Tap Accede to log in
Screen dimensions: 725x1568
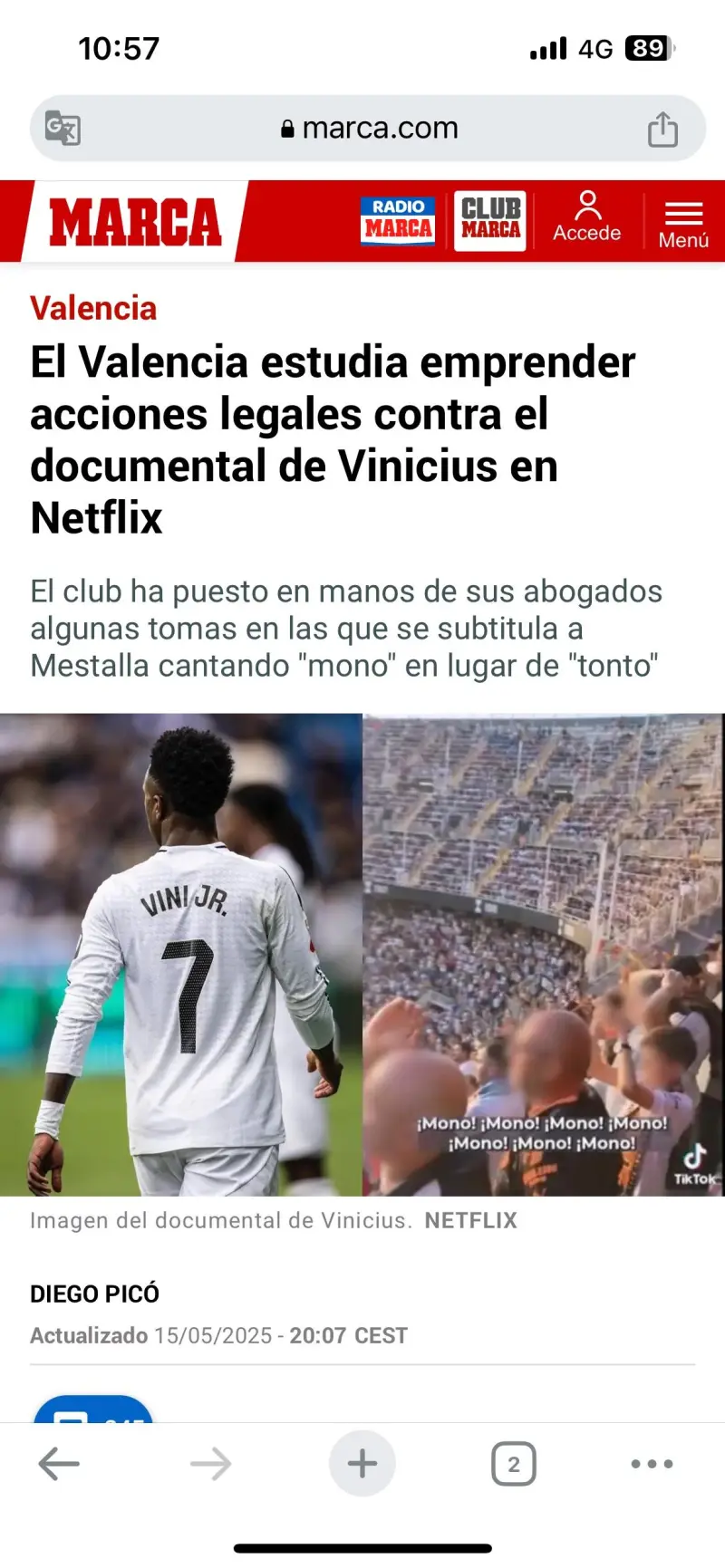[x=587, y=218]
